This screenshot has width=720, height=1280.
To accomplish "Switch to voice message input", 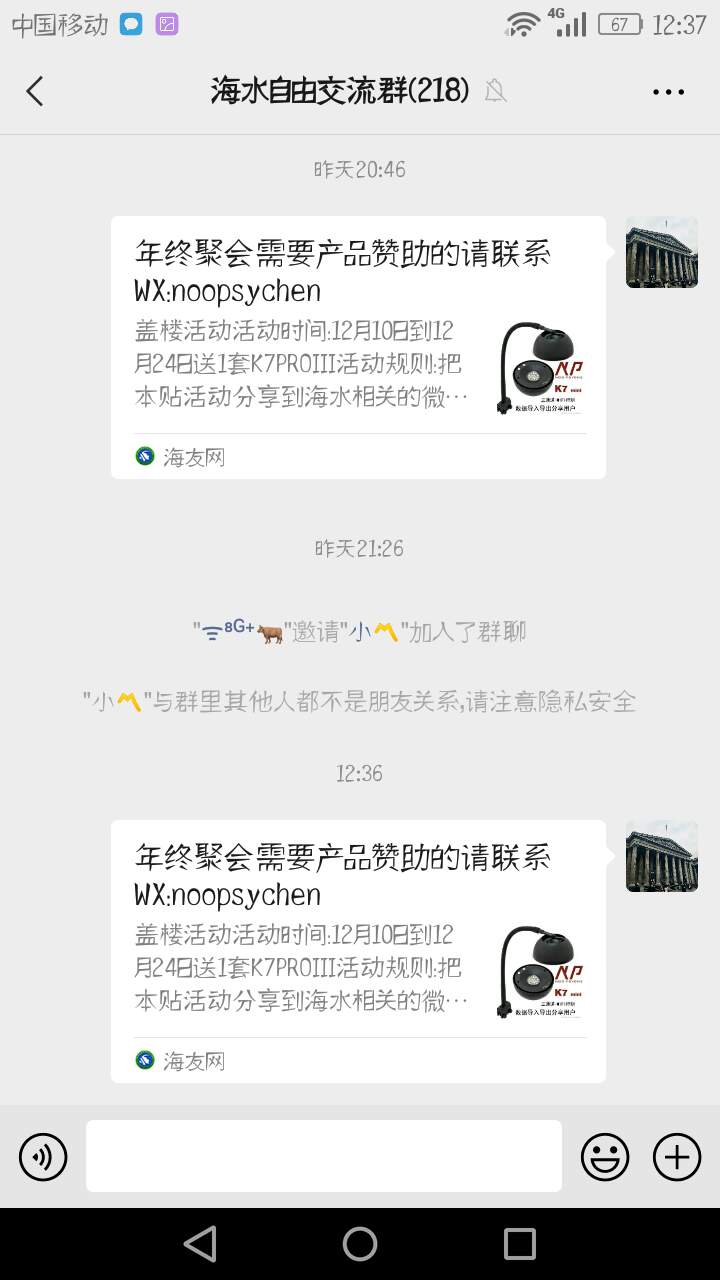I will [43, 1157].
